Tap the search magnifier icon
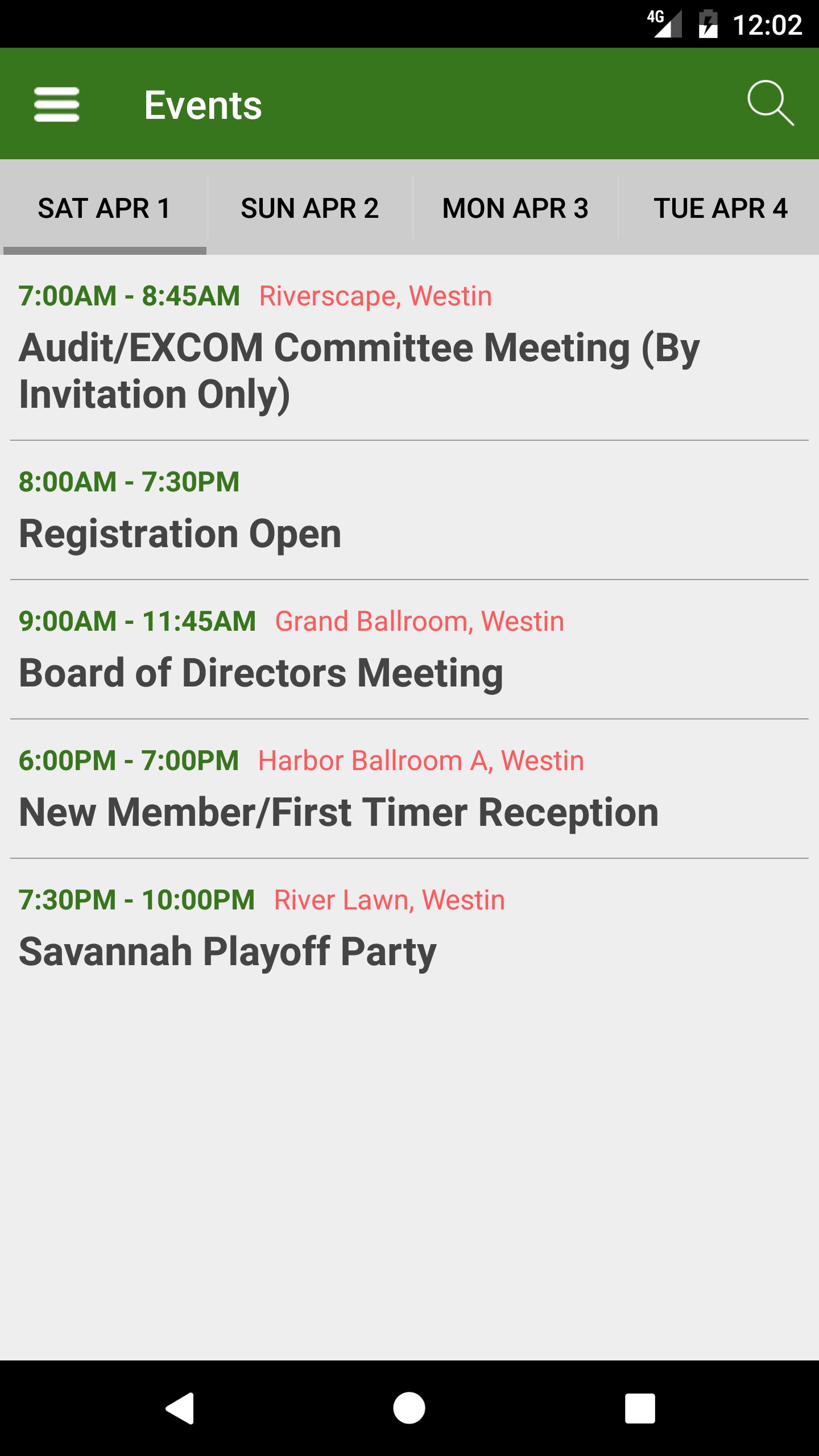 [770, 104]
